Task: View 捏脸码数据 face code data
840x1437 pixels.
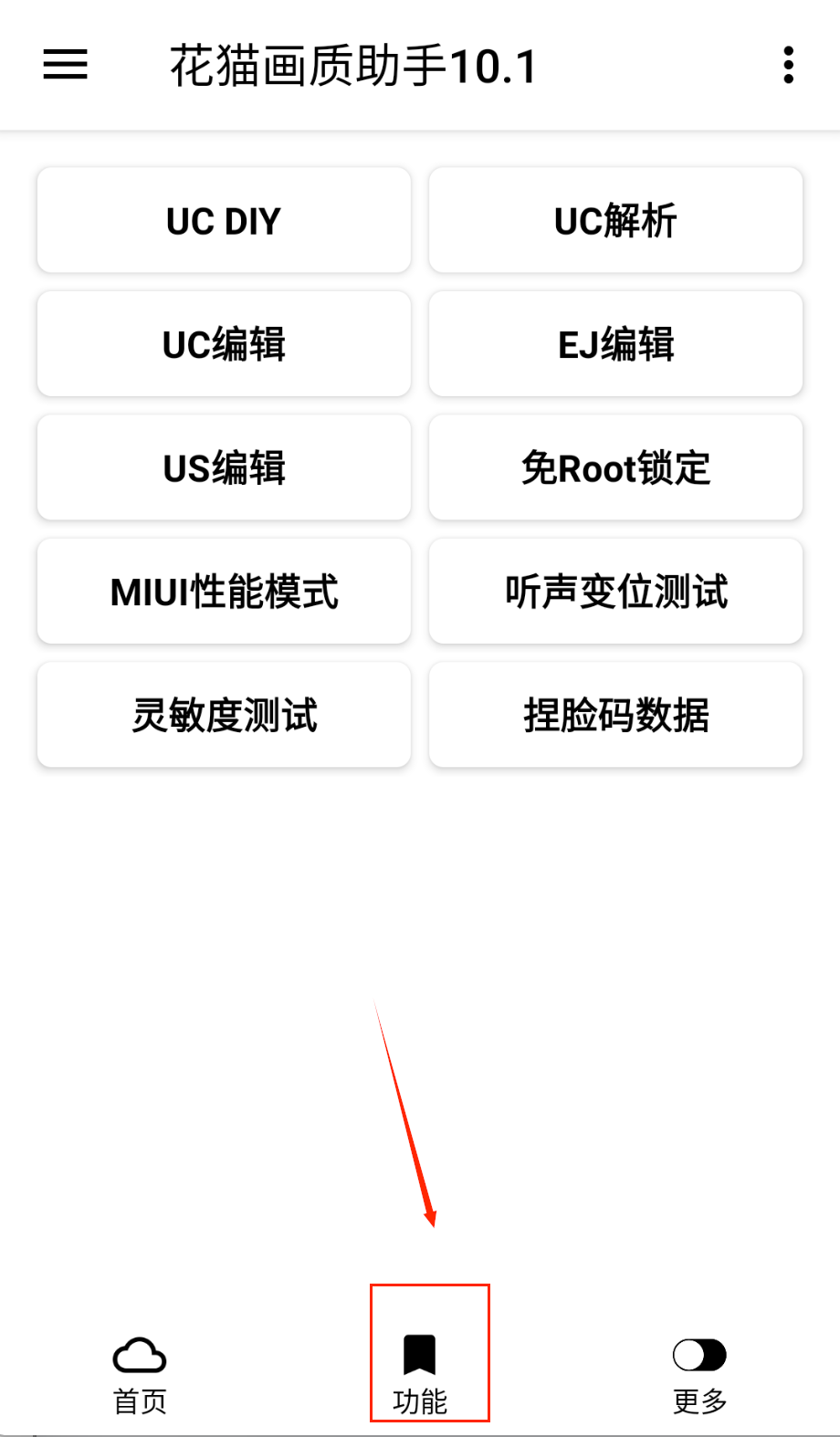Action: click(x=615, y=715)
